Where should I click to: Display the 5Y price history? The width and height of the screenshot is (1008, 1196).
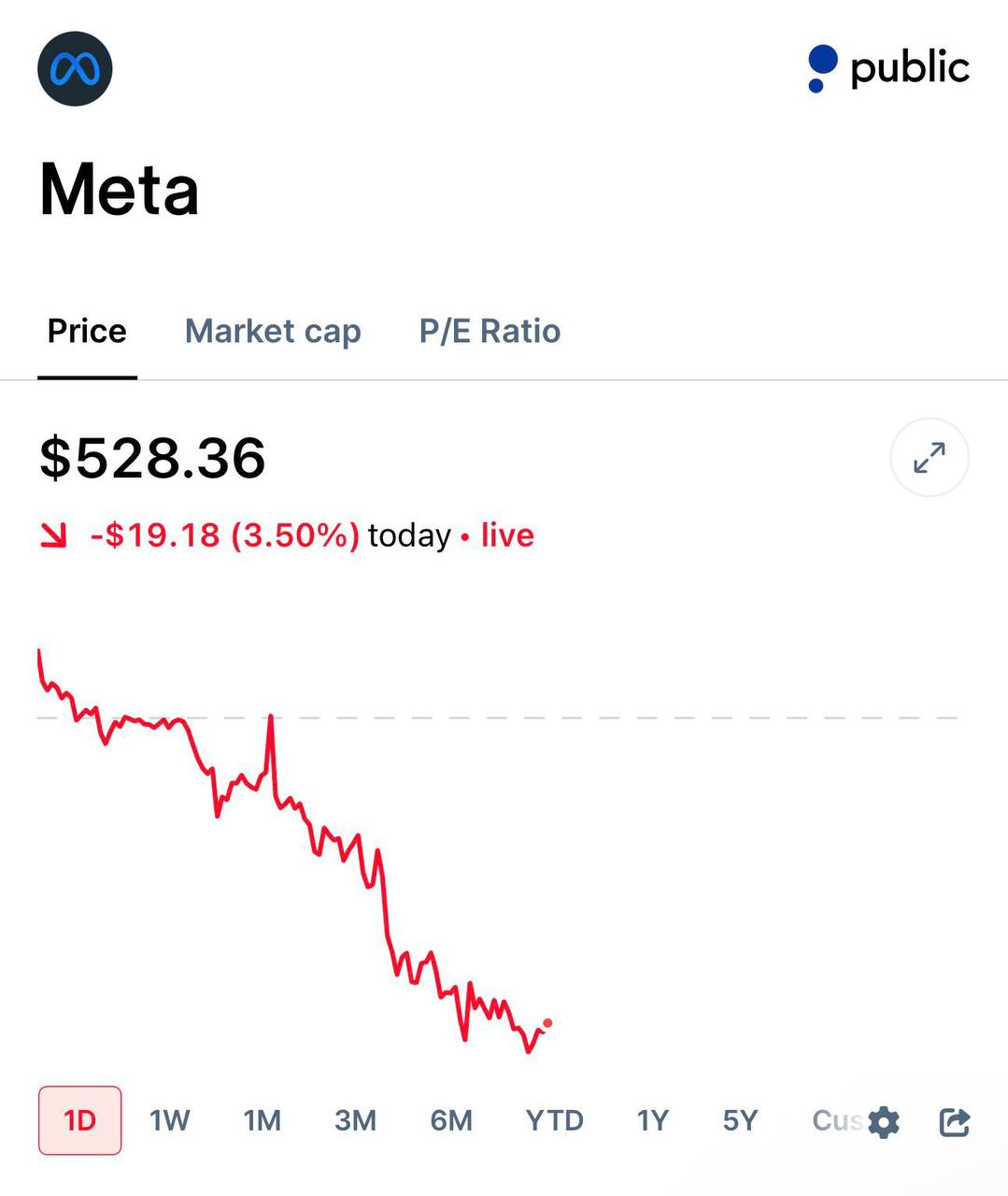click(740, 1120)
